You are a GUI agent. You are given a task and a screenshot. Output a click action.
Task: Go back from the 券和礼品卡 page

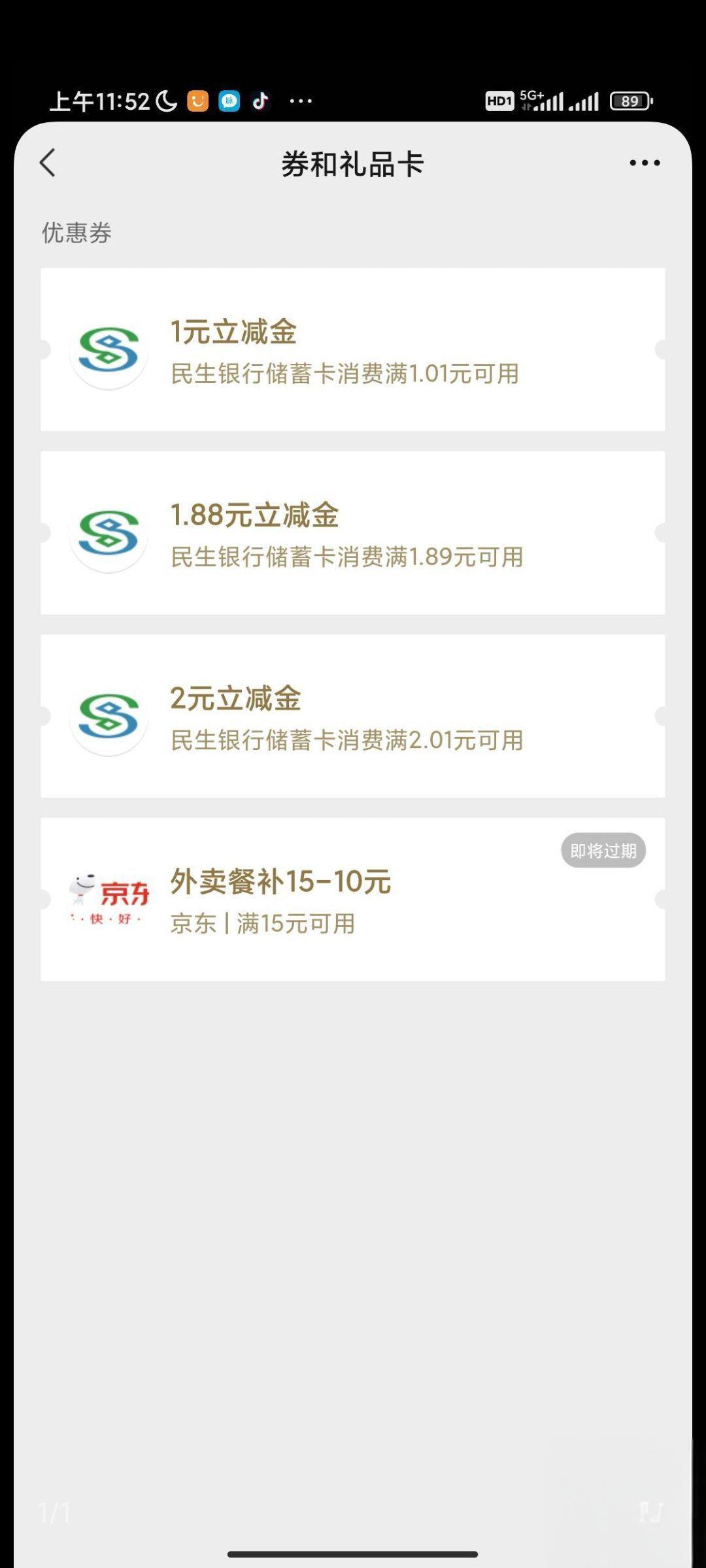point(48,163)
